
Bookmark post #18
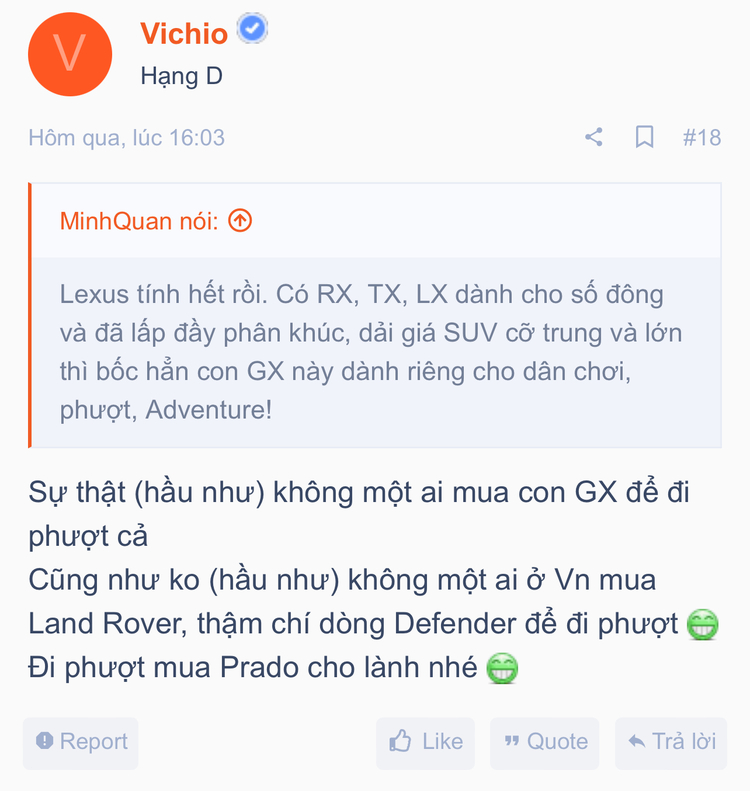(x=645, y=137)
